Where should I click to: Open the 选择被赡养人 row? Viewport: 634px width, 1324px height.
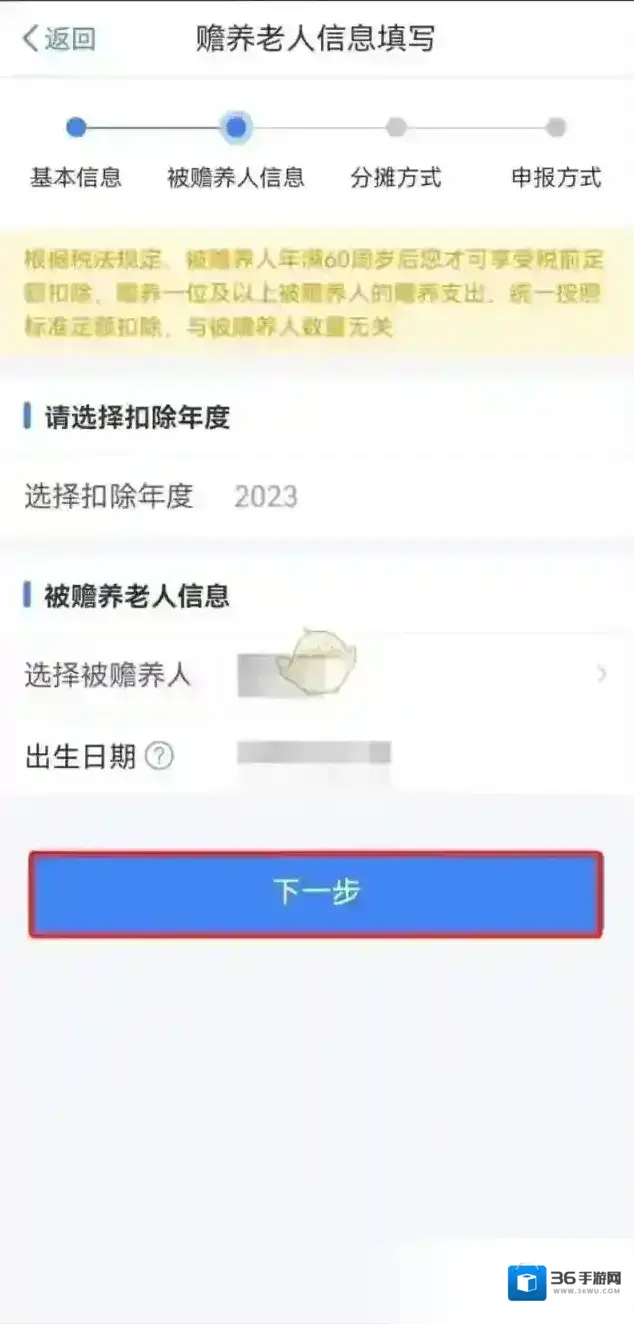(x=316, y=675)
